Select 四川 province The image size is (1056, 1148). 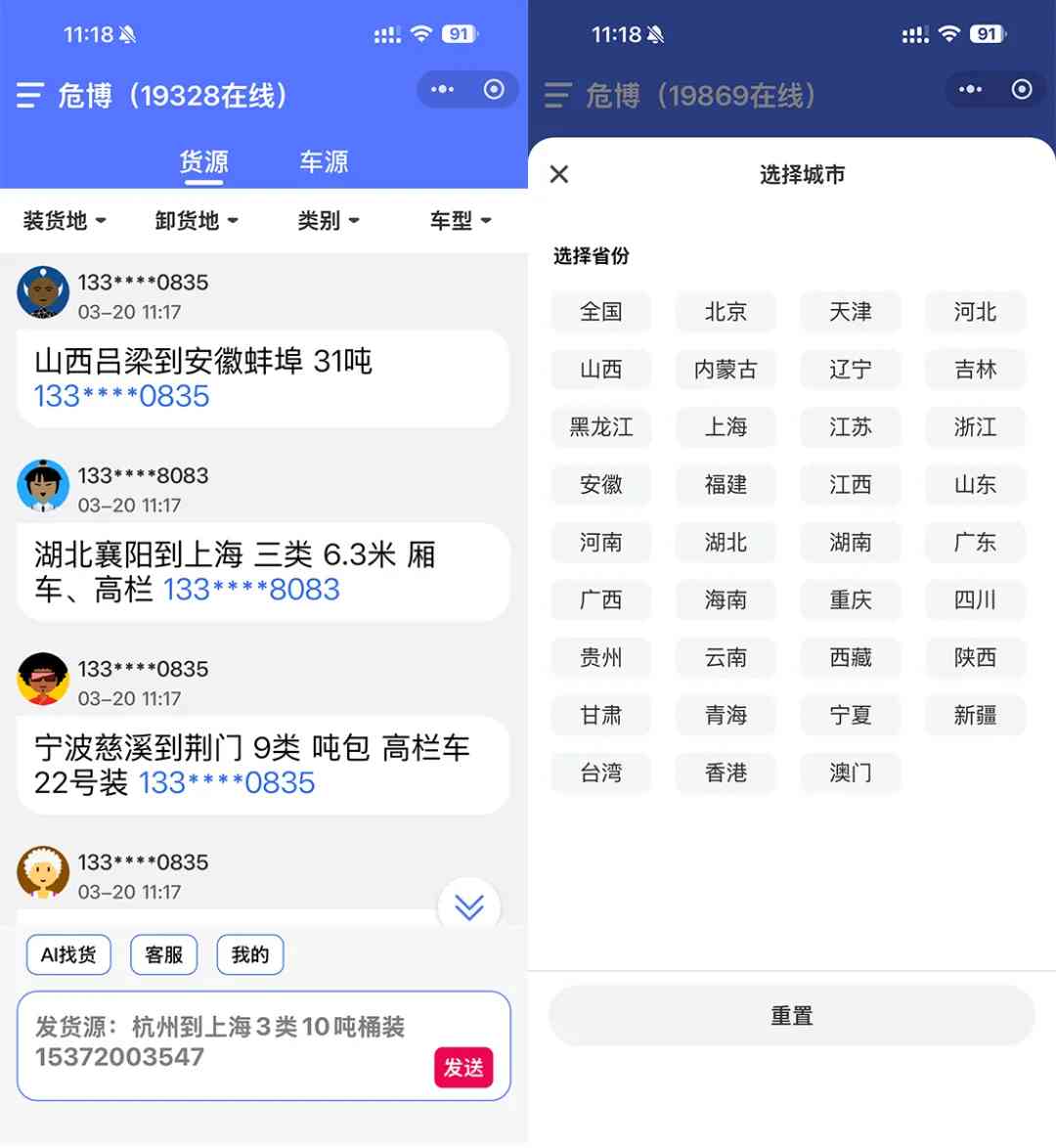point(975,600)
